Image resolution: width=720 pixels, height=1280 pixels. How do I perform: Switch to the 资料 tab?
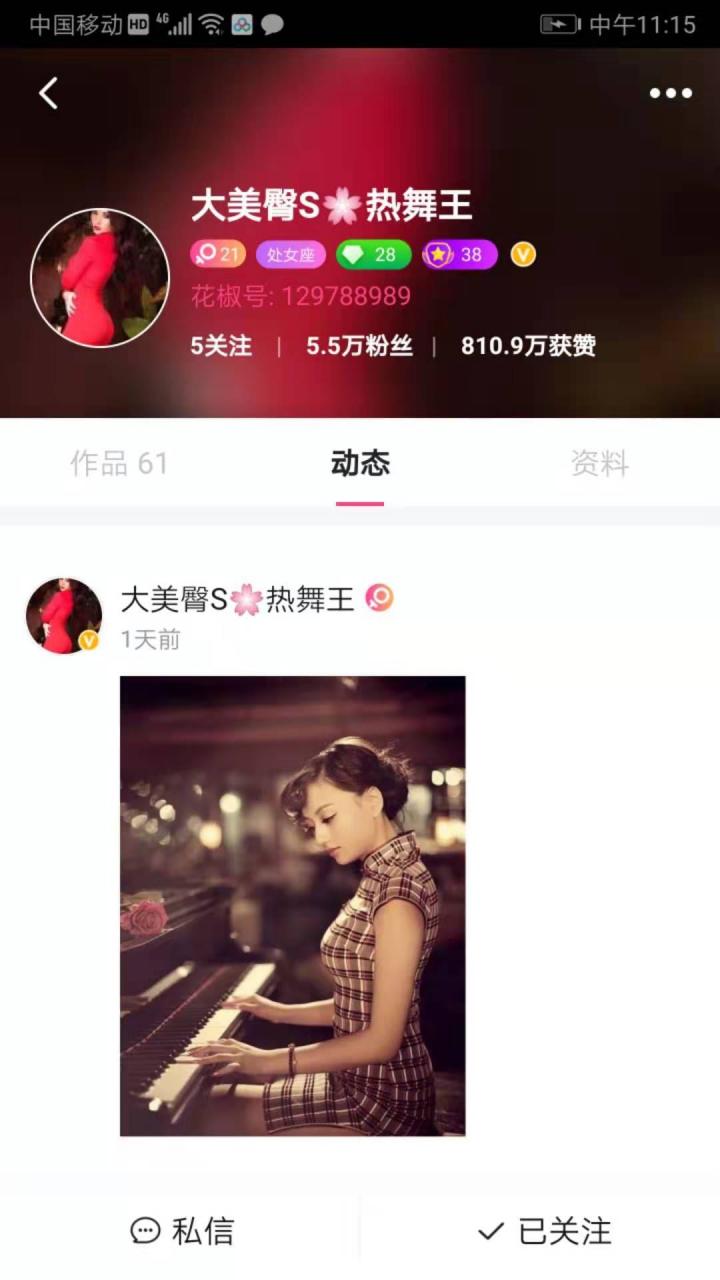[x=599, y=463]
